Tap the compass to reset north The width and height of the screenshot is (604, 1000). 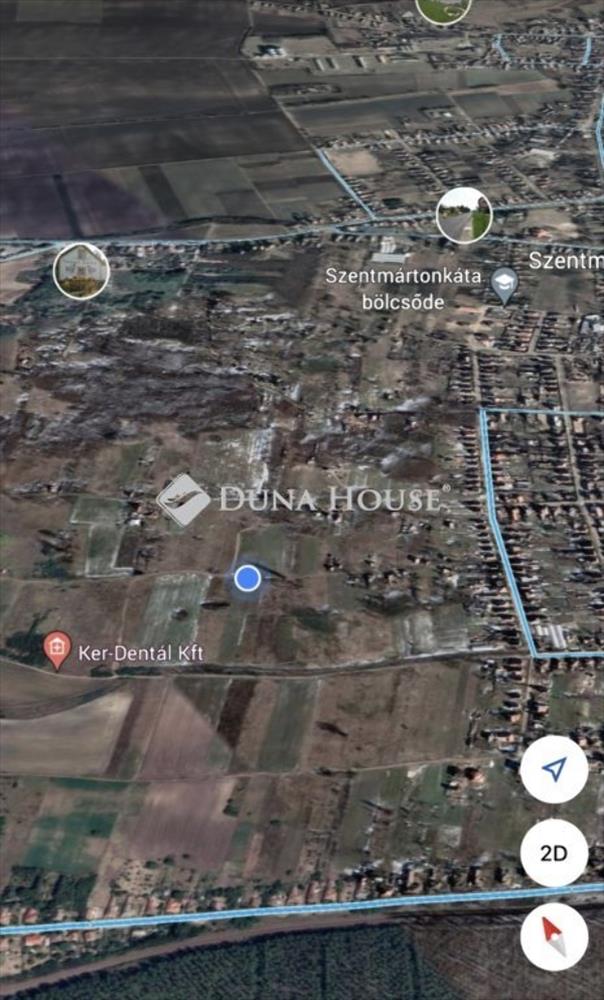point(554,937)
